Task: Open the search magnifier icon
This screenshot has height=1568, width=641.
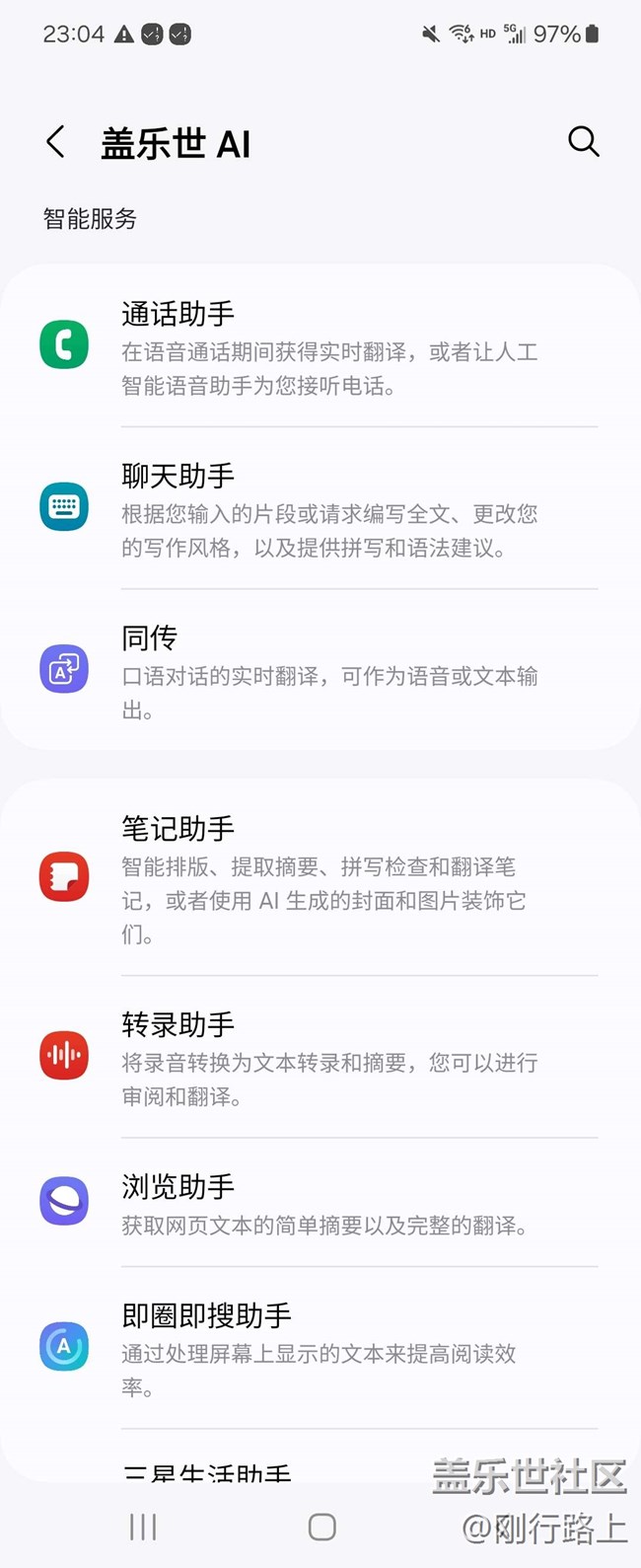Action: click(583, 141)
